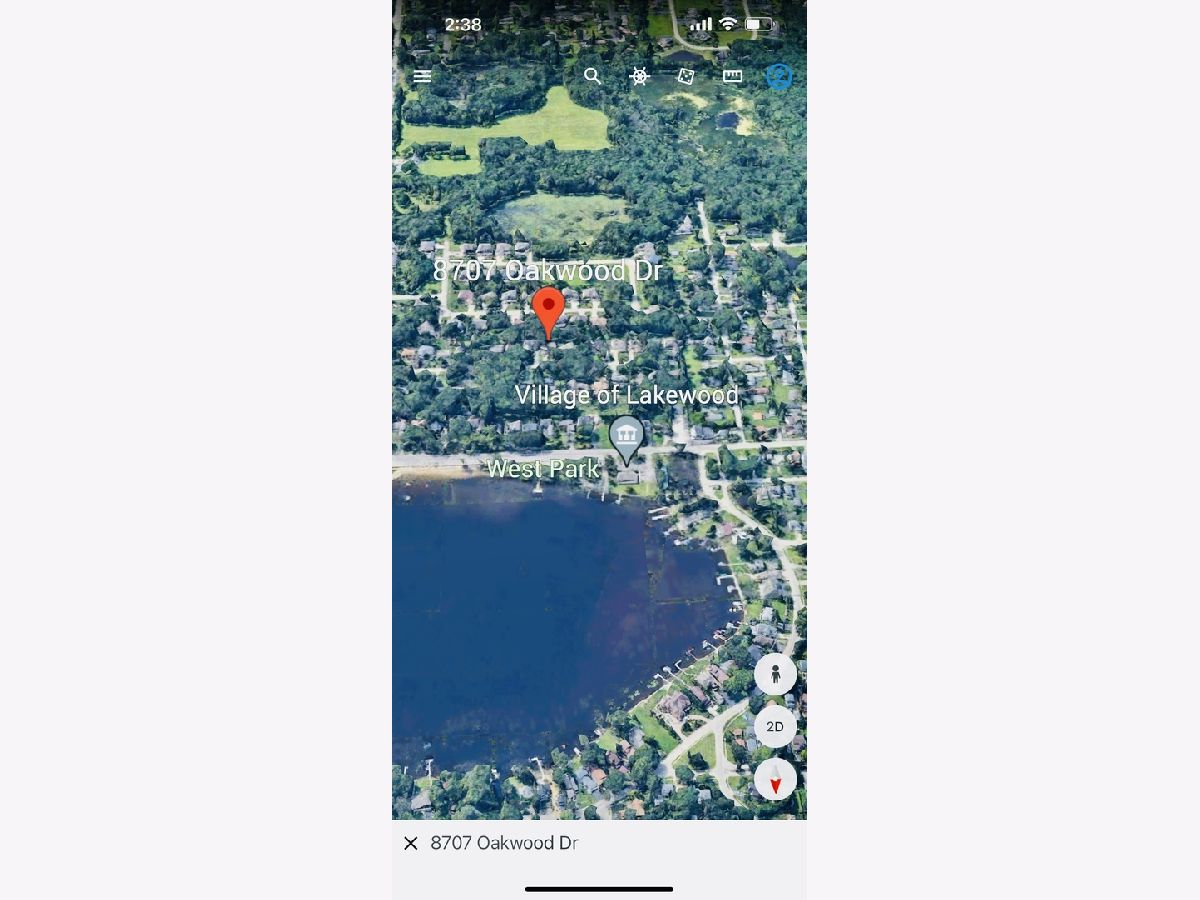Tap the I'm Feeling Lucky dice
Viewport: 1200px width, 900px height.
click(686, 76)
